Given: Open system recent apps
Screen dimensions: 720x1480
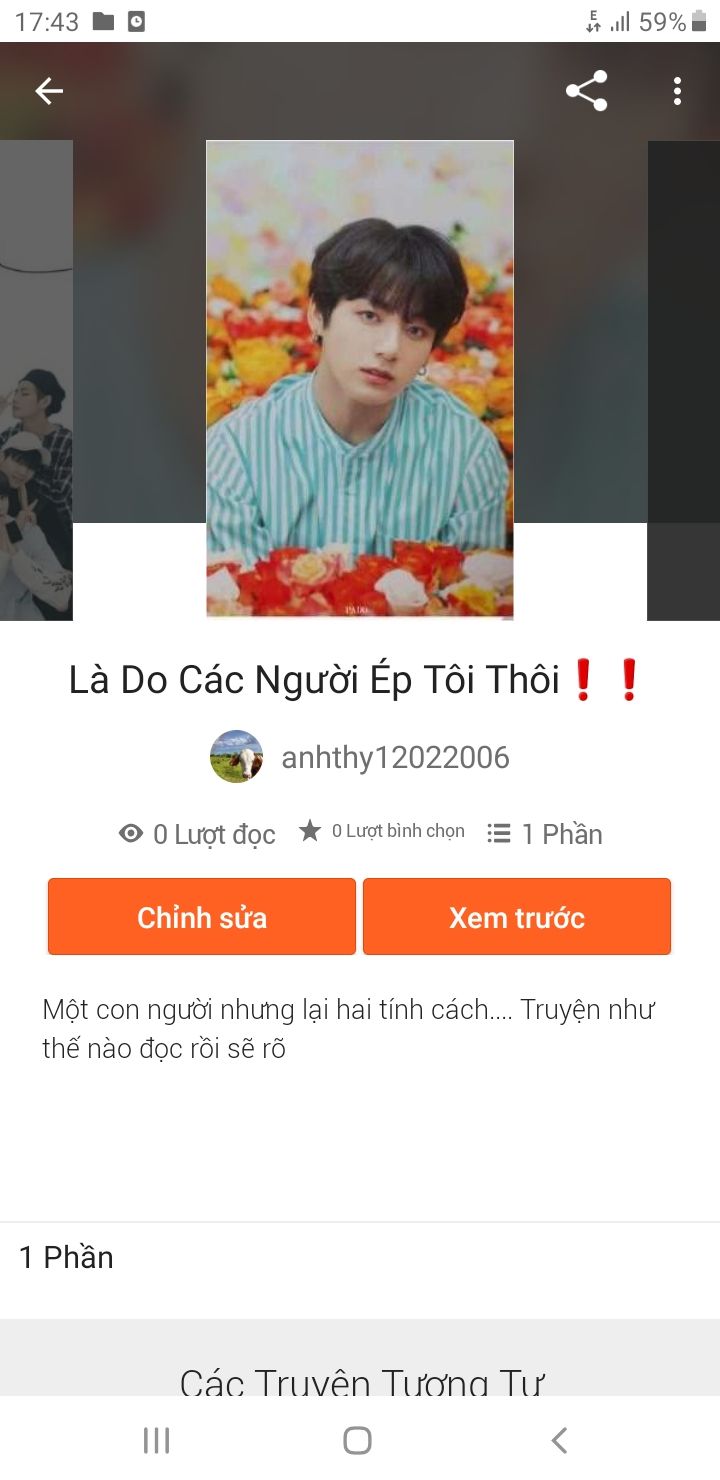Looking at the screenshot, I should [x=157, y=1440].
